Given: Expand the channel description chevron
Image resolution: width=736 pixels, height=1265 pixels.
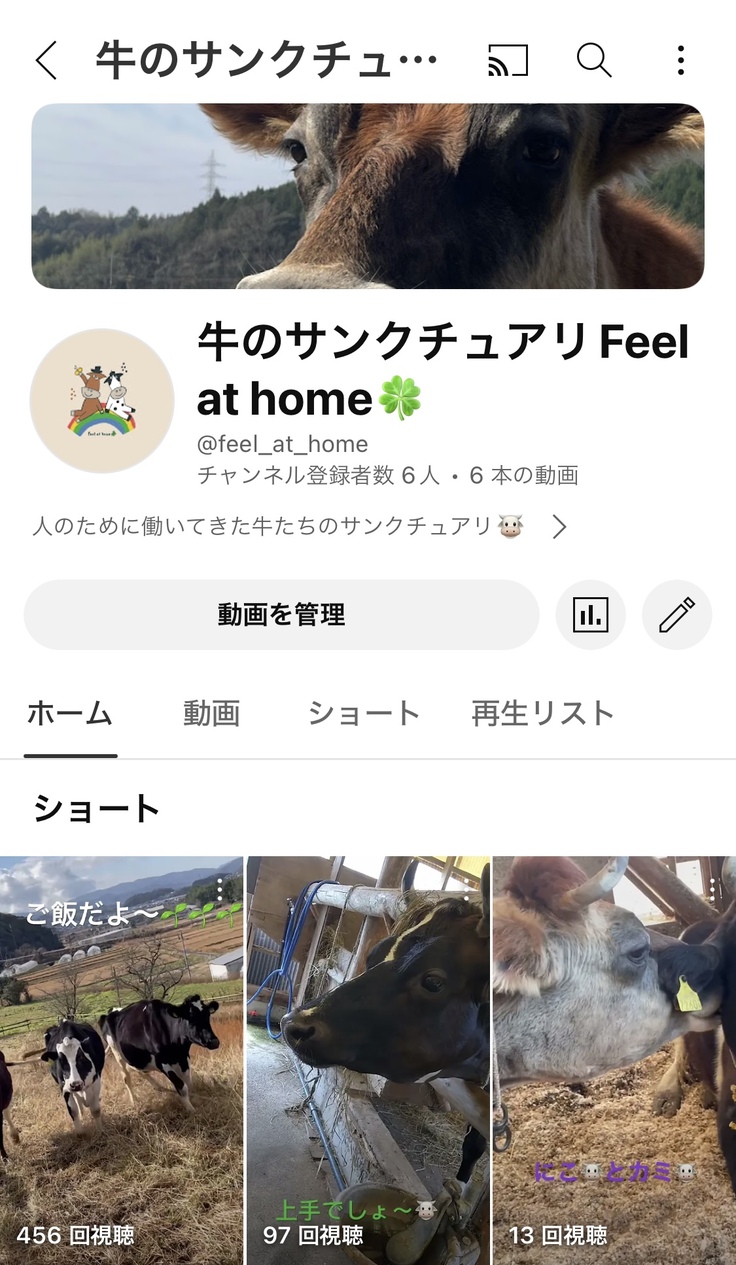Looking at the screenshot, I should 559,527.
